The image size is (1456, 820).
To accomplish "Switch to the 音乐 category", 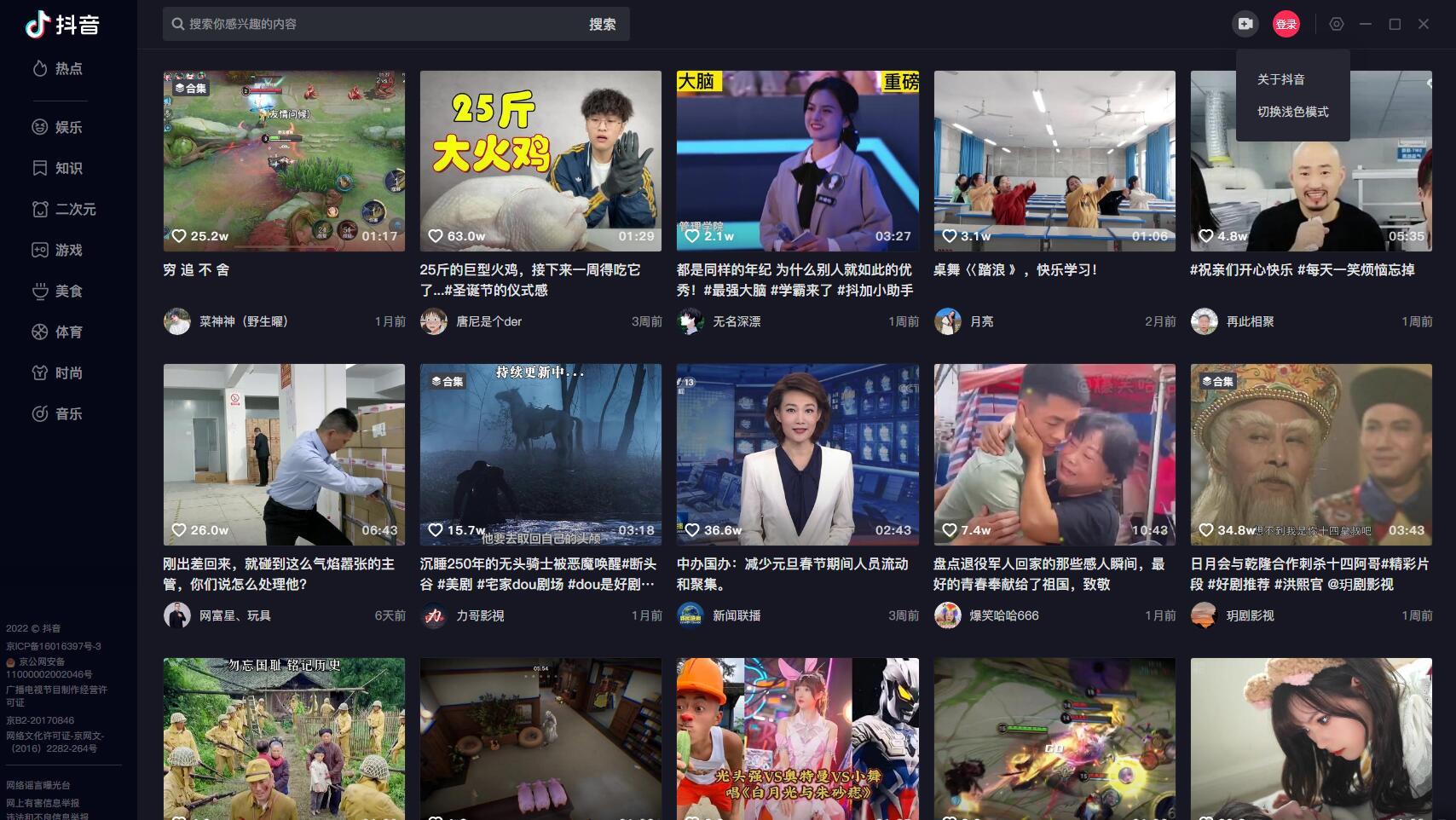I will click(58, 413).
